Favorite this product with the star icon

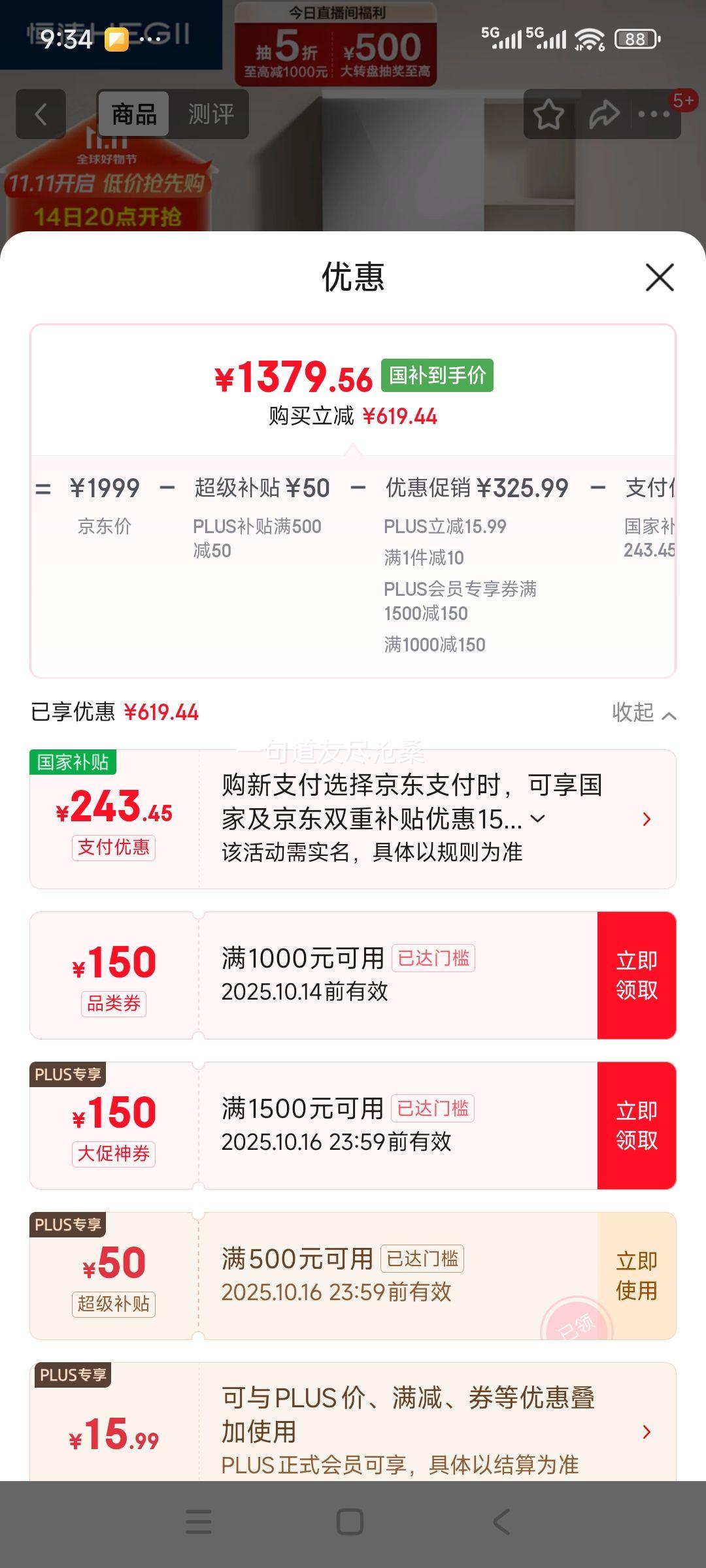548,114
